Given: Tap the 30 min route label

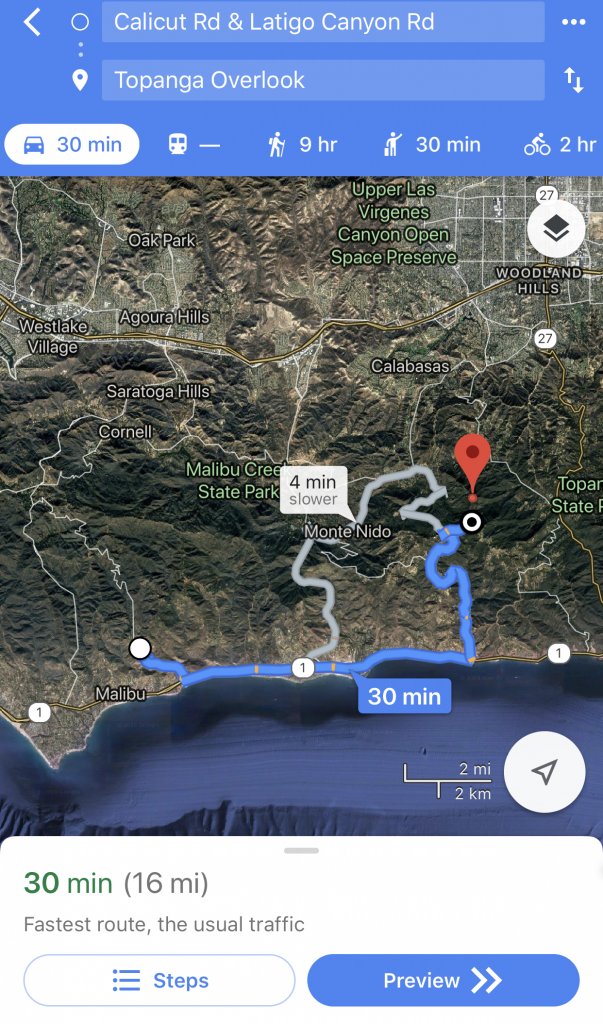Looking at the screenshot, I should pyautogui.click(x=404, y=696).
